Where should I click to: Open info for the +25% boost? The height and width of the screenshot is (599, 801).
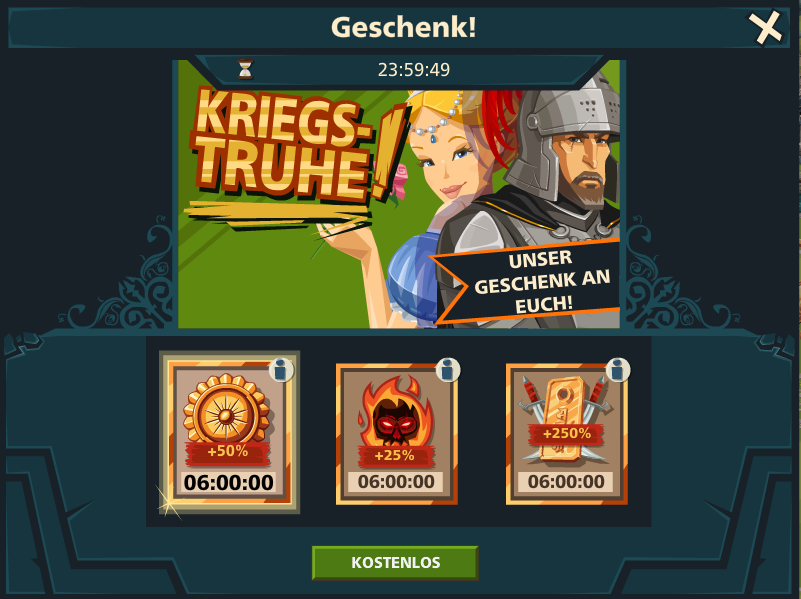click(448, 370)
